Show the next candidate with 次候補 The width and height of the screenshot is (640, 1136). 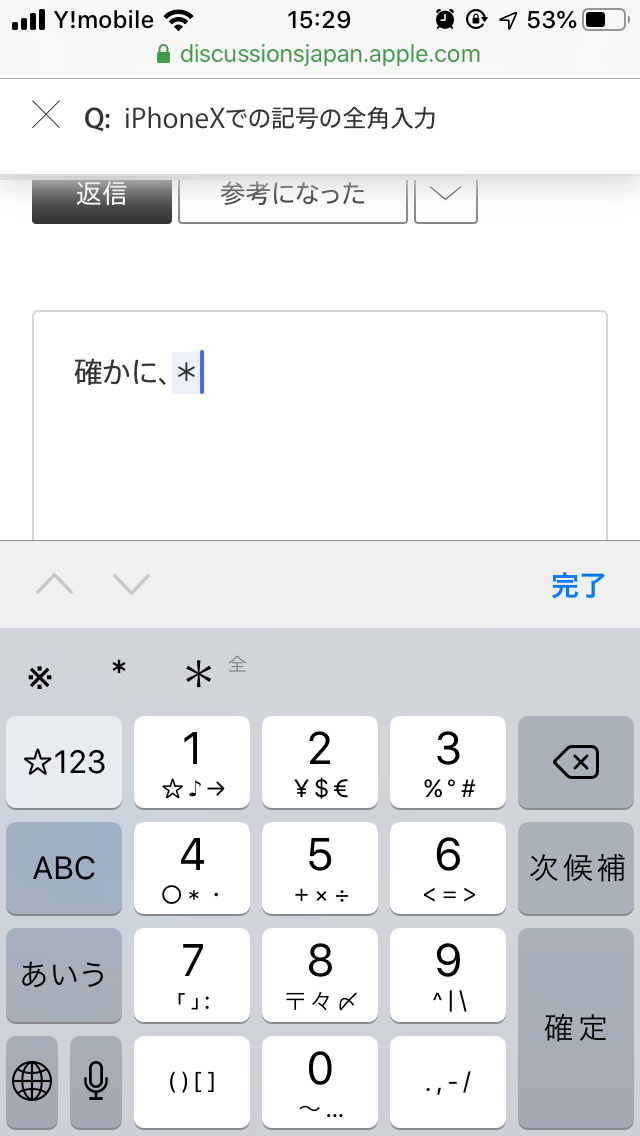point(575,867)
